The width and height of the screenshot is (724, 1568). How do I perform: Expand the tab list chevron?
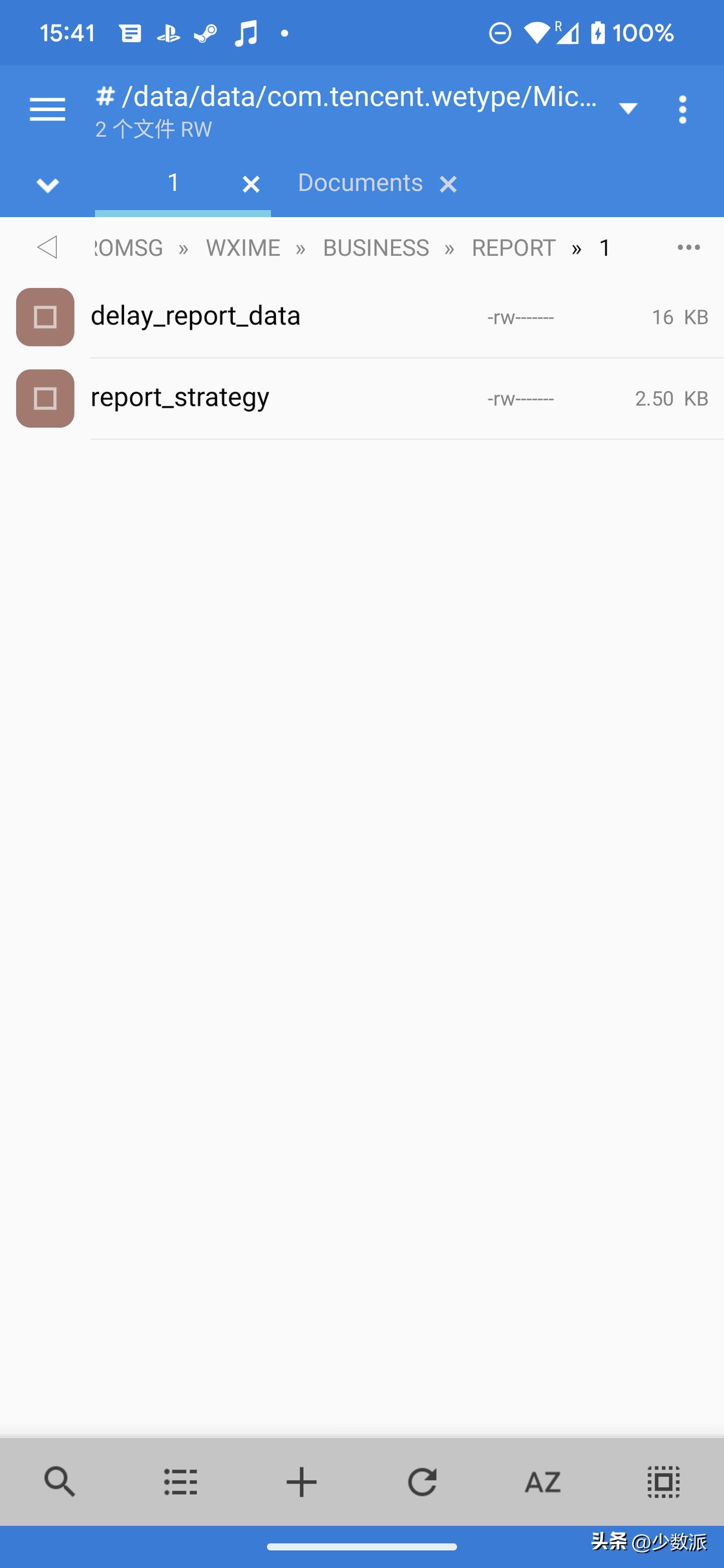pos(48,185)
